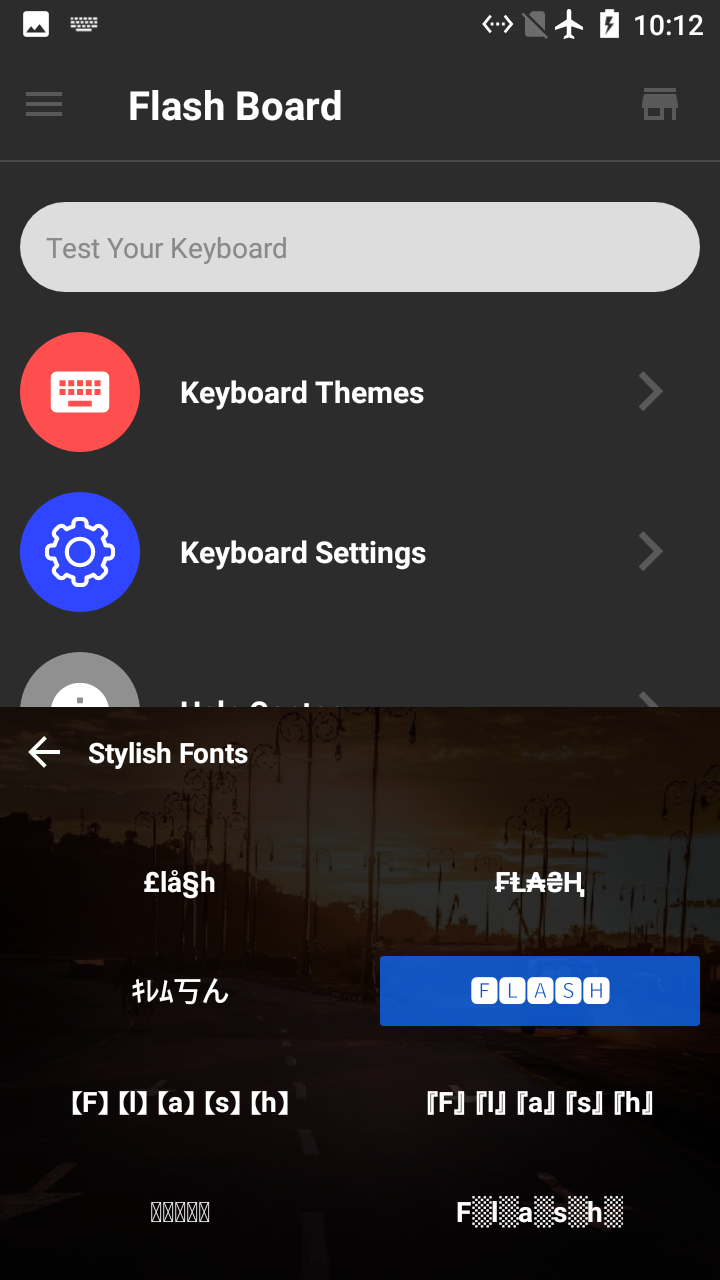Viewport: 720px width, 1280px height.
Task: Select the boxed FLASH tile font
Action: tap(540, 991)
